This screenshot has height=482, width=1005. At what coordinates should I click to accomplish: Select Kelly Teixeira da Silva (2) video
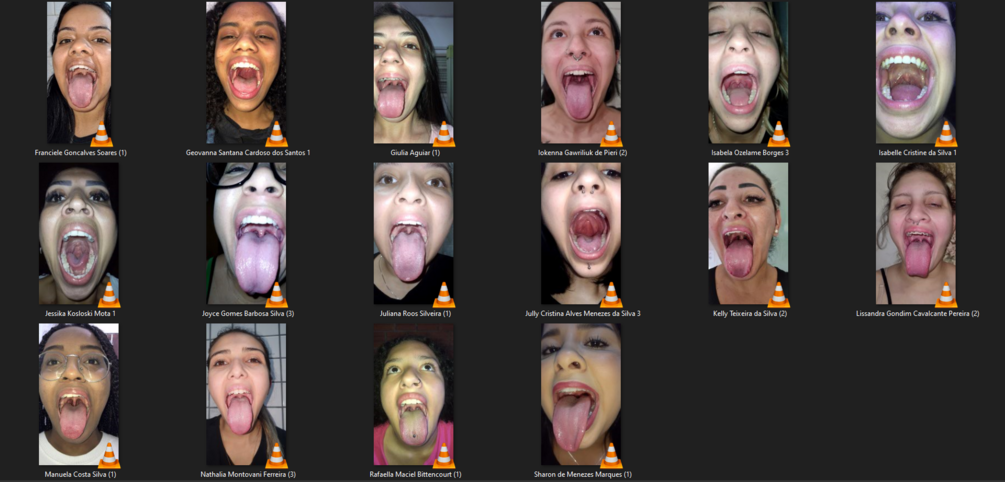tap(749, 235)
